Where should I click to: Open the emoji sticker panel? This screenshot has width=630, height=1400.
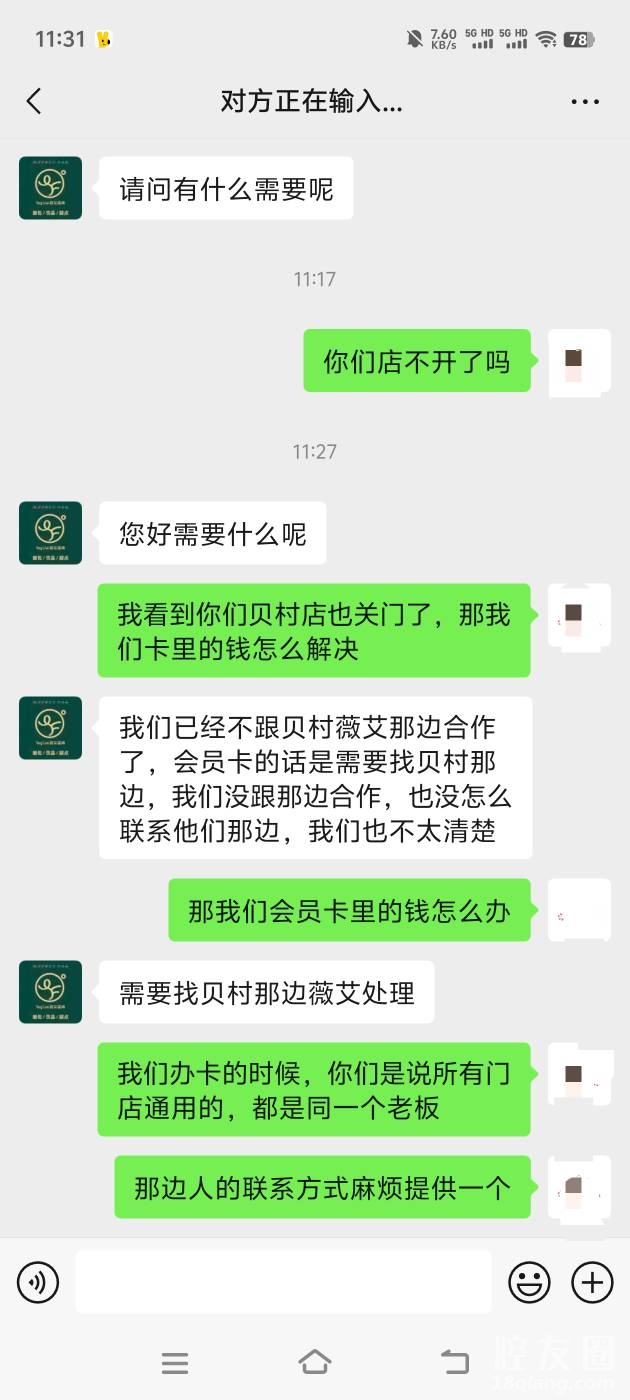click(529, 1281)
